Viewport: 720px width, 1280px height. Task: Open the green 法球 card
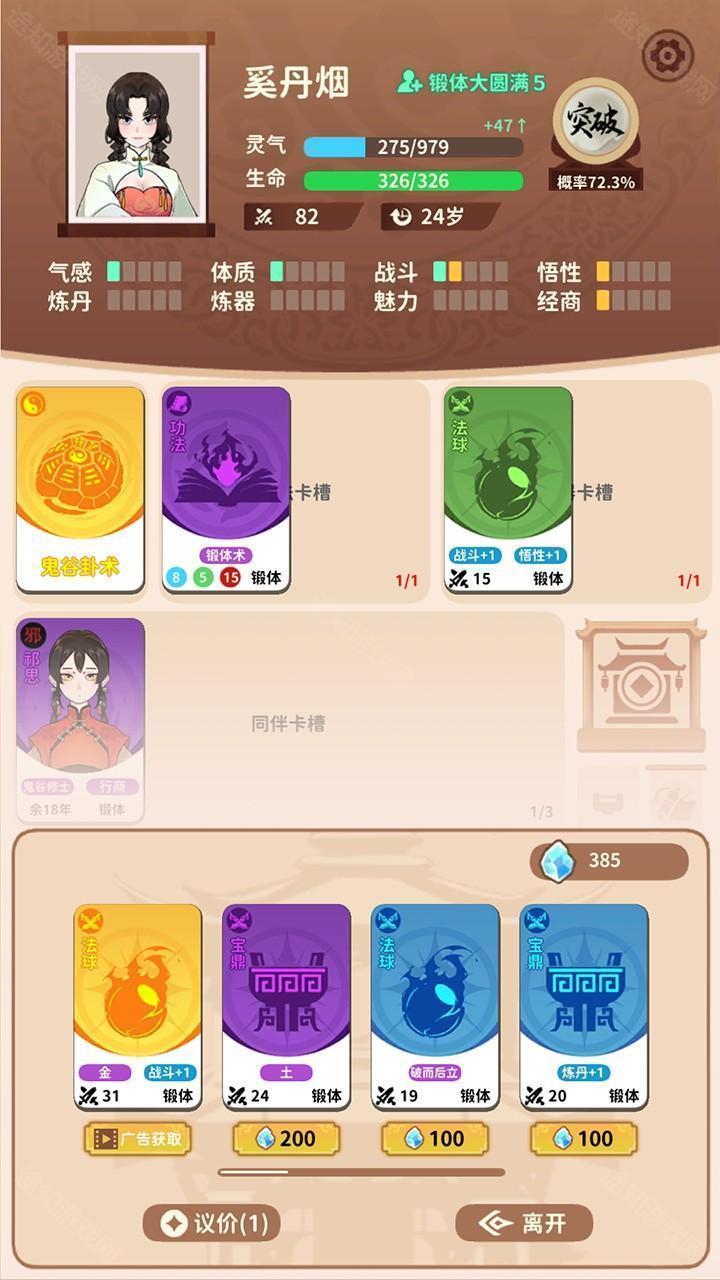point(508,489)
